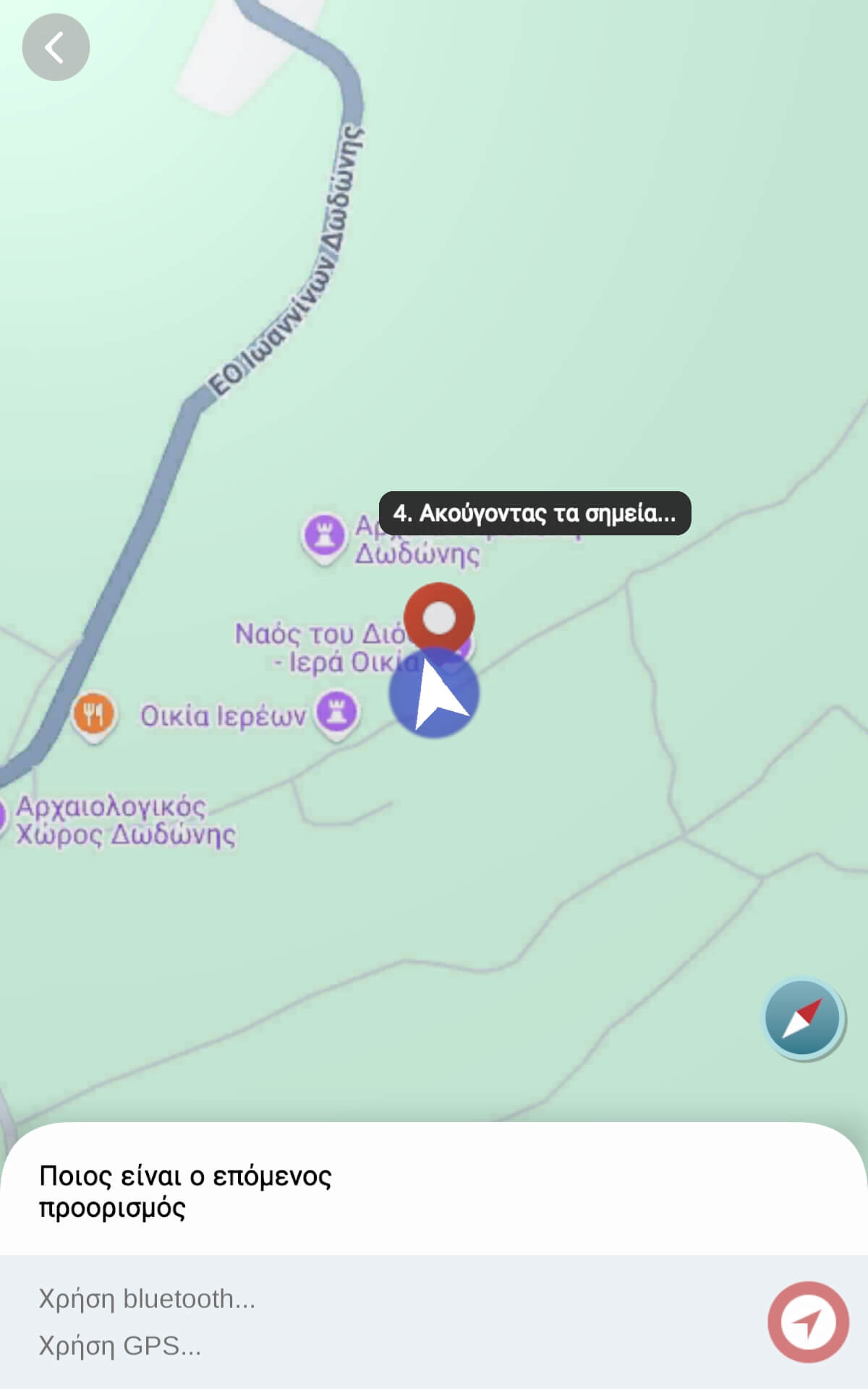
Task: Open the red destination pin on the map
Action: tap(439, 617)
